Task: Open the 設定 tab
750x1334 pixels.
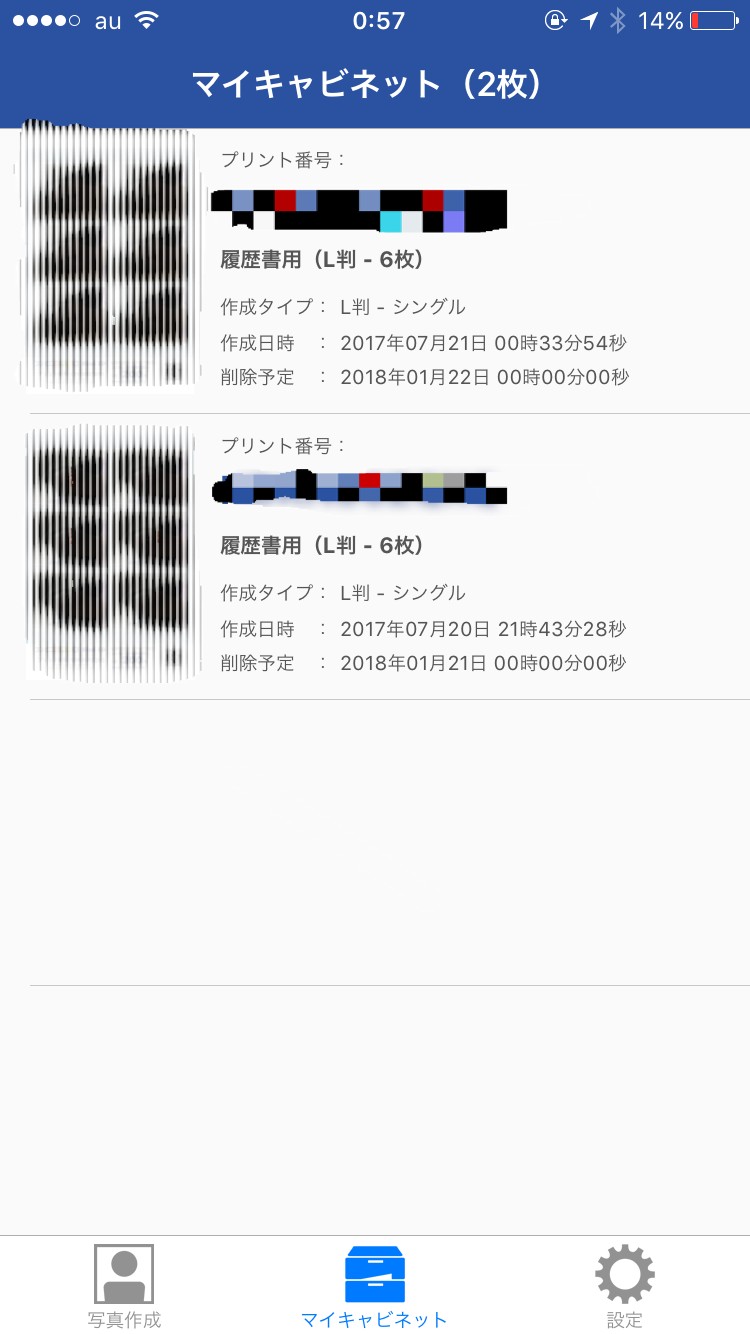Action: click(624, 1286)
